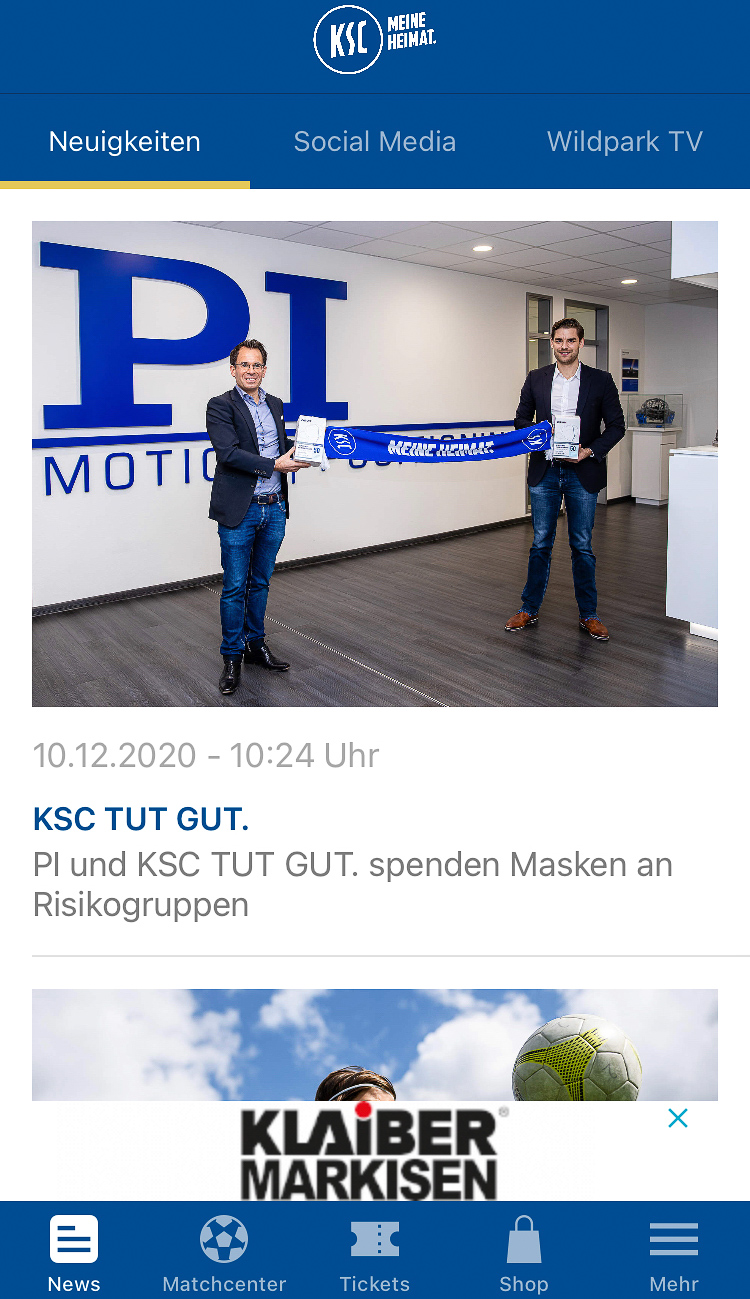Open the PI and KSC TUT GUT article photo
Viewport: 750px width, 1299px height.
(374, 463)
